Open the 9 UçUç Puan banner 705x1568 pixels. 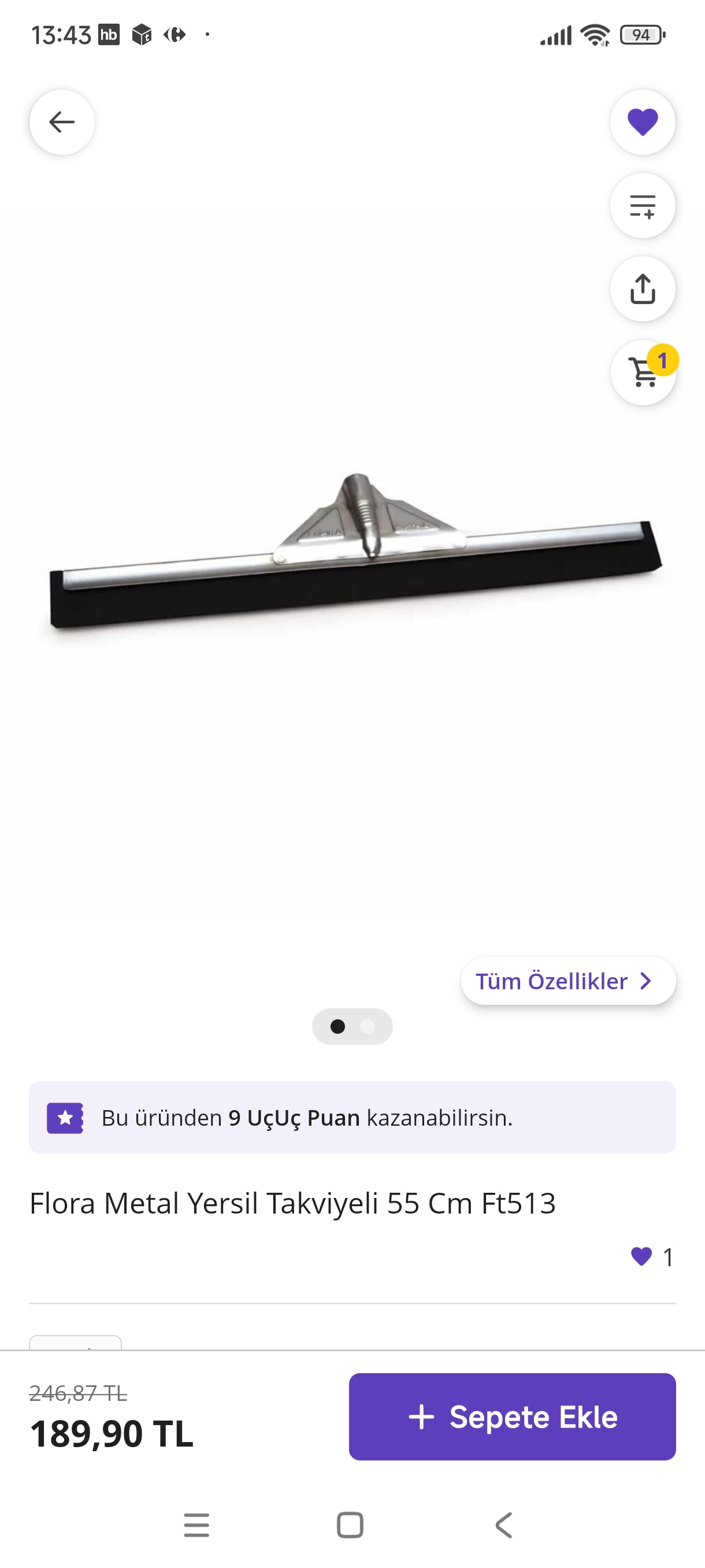(352, 1117)
